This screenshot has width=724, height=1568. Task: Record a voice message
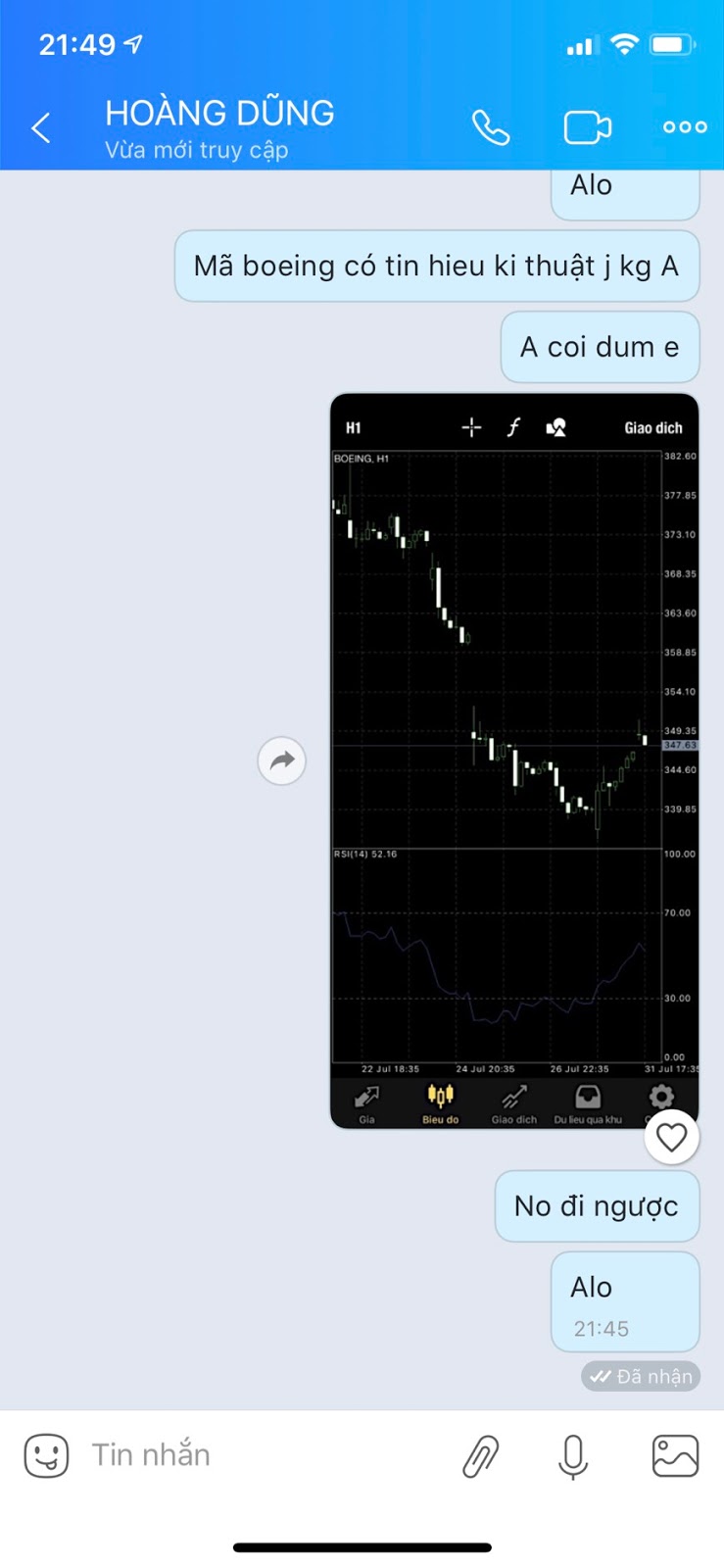pyautogui.click(x=573, y=1455)
